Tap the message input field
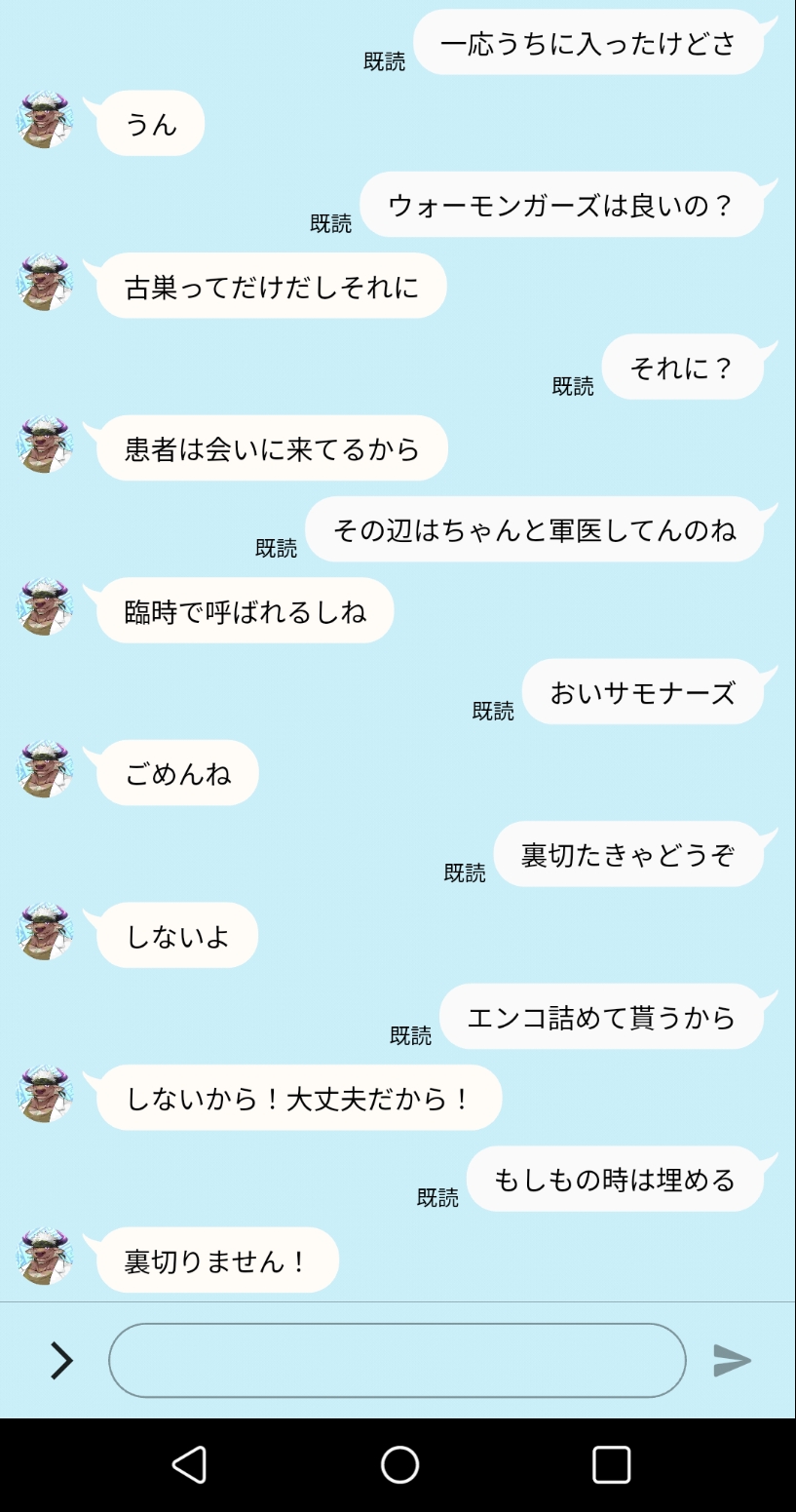 point(397,1360)
